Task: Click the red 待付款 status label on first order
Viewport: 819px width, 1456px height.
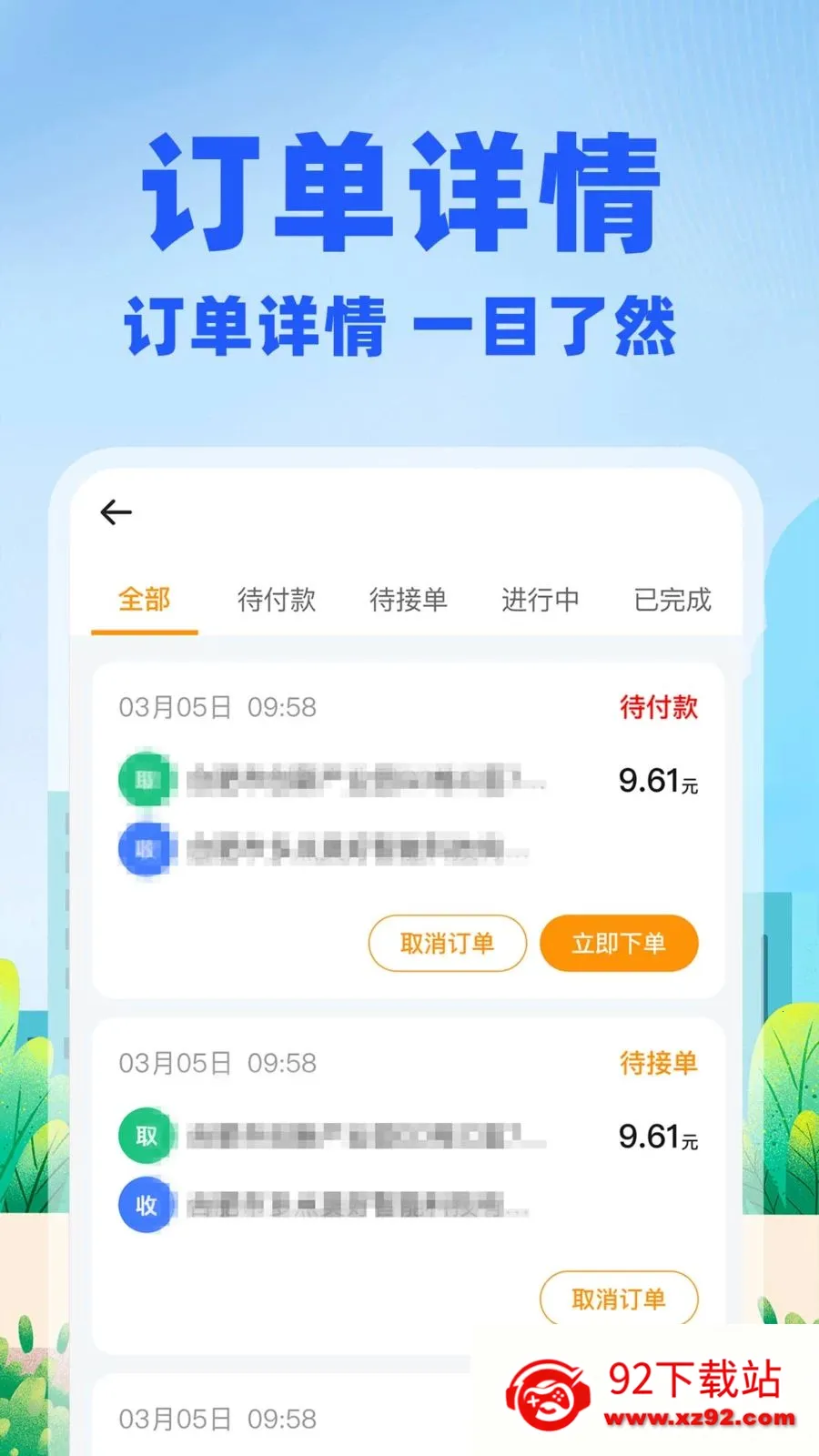Action: pos(657,708)
